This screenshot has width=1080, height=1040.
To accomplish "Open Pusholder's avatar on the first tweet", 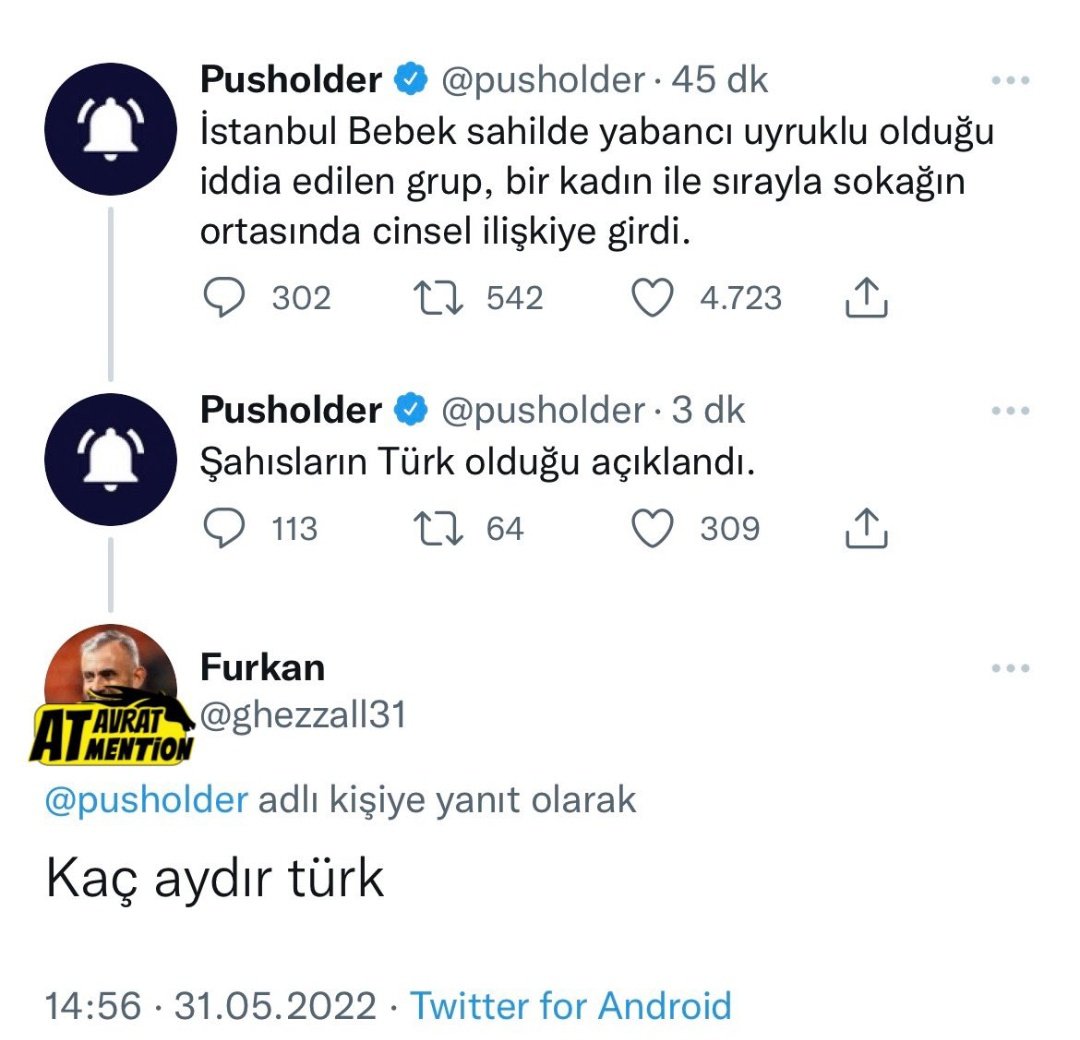I will click(x=112, y=128).
